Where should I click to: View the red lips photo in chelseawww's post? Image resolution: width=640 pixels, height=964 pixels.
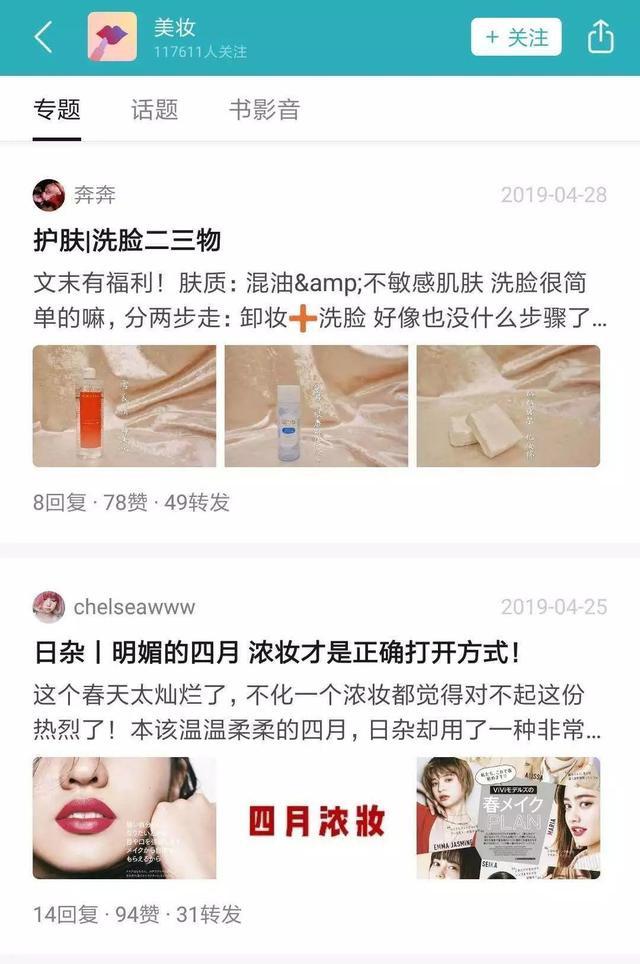coord(124,817)
